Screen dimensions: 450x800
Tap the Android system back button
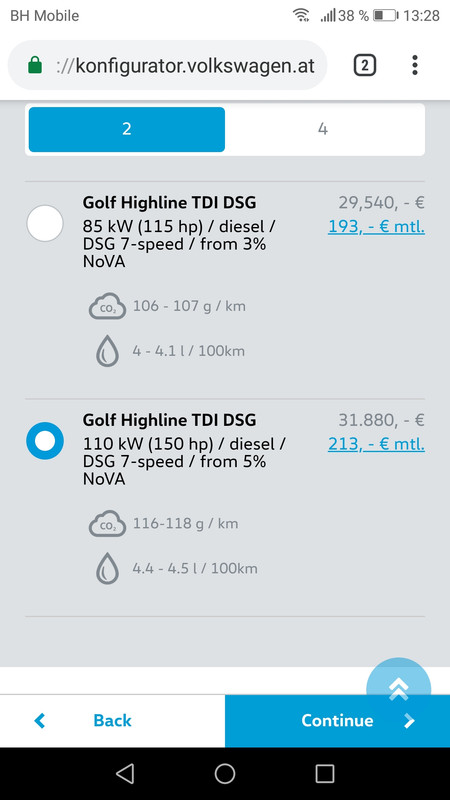point(125,773)
